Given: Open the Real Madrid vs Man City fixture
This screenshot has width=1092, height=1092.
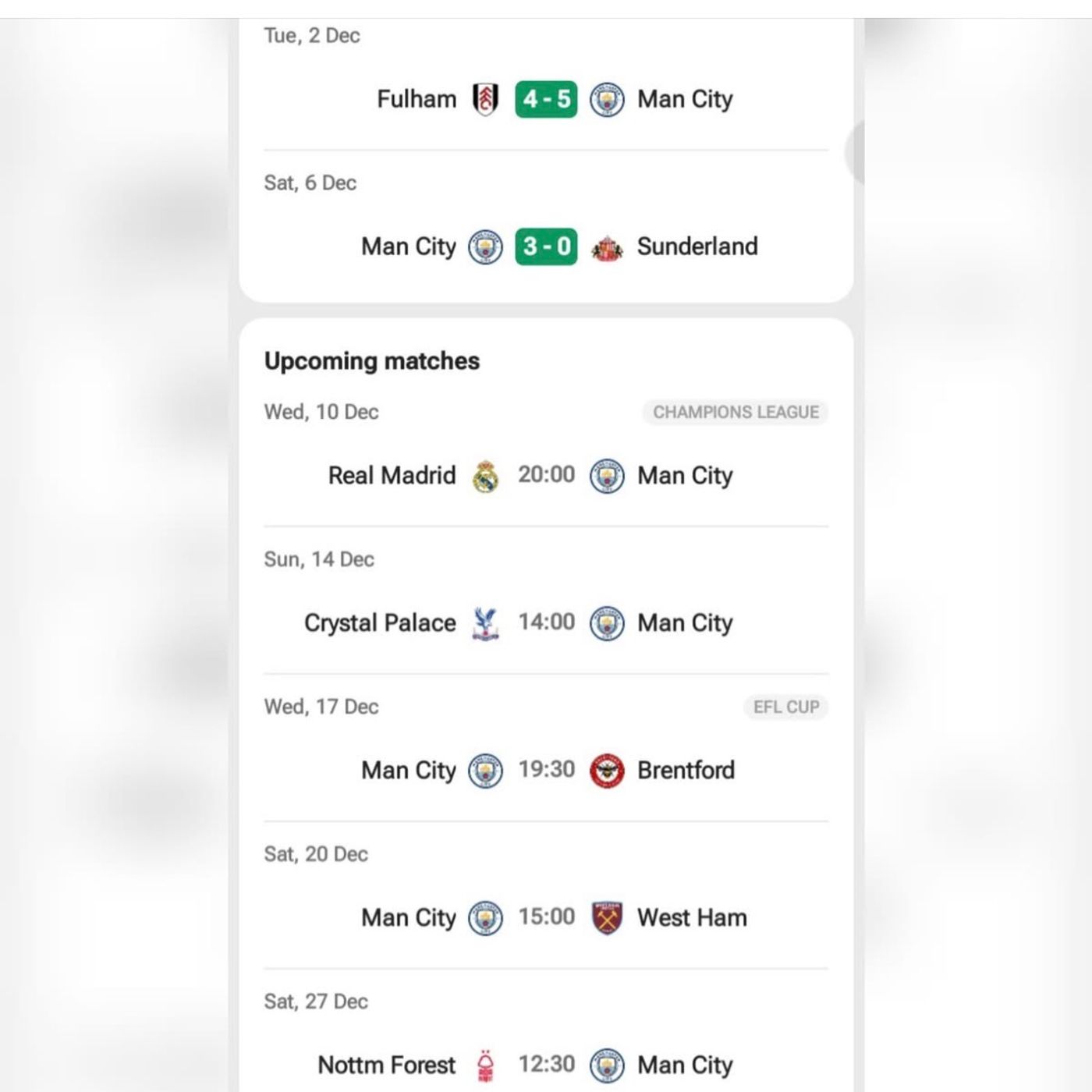Looking at the screenshot, I should (546, 475).
